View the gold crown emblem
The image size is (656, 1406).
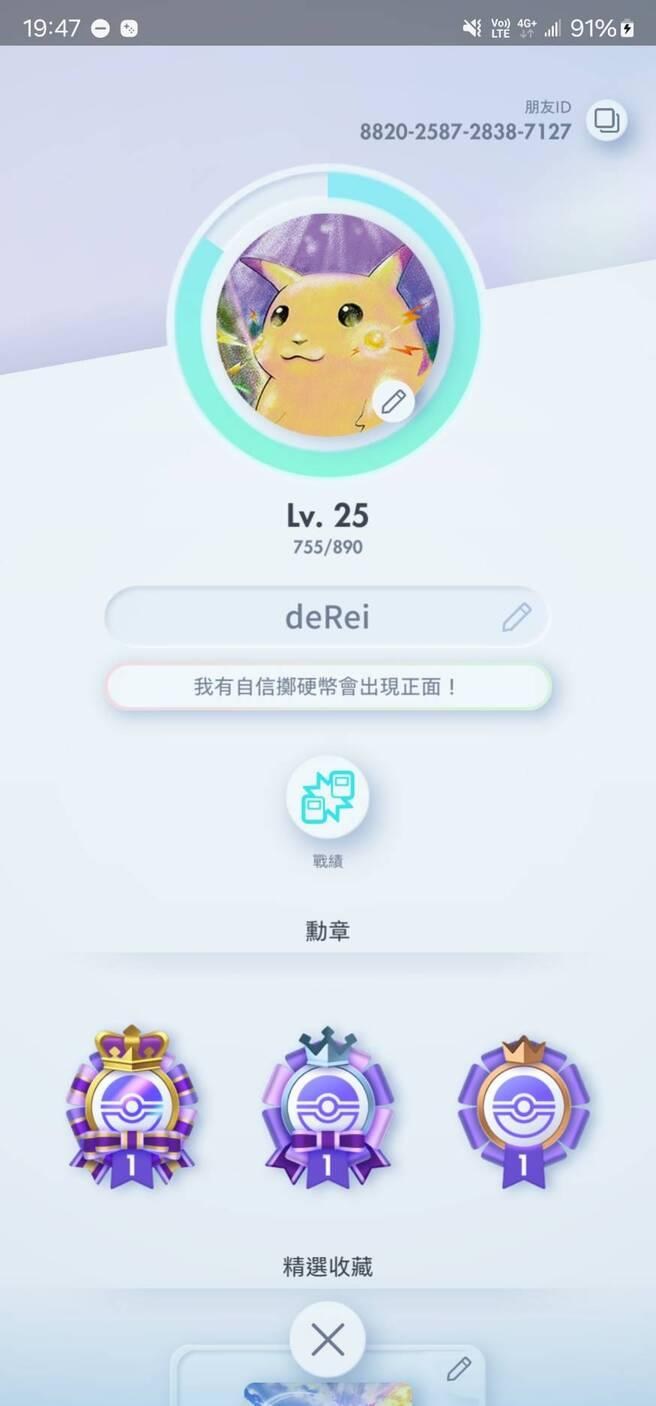132,1107
